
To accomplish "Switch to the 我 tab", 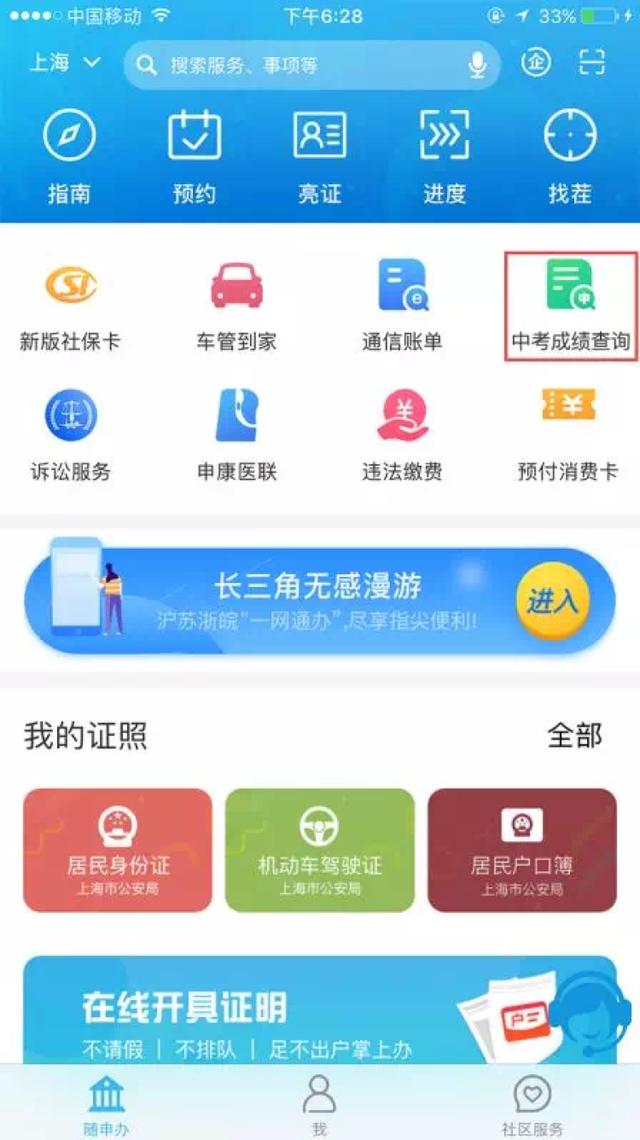I will [x=319, y=1104].
